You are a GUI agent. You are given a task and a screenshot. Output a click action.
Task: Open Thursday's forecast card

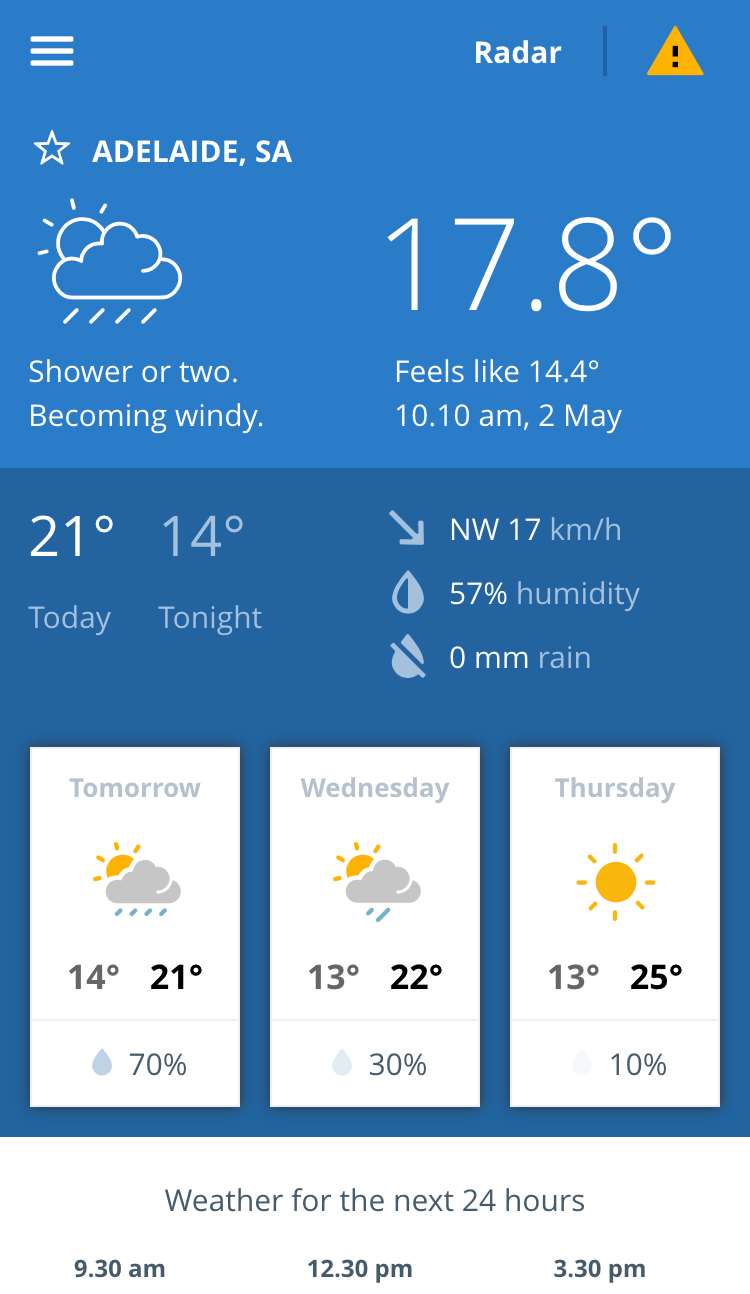(x=615, y=927)
